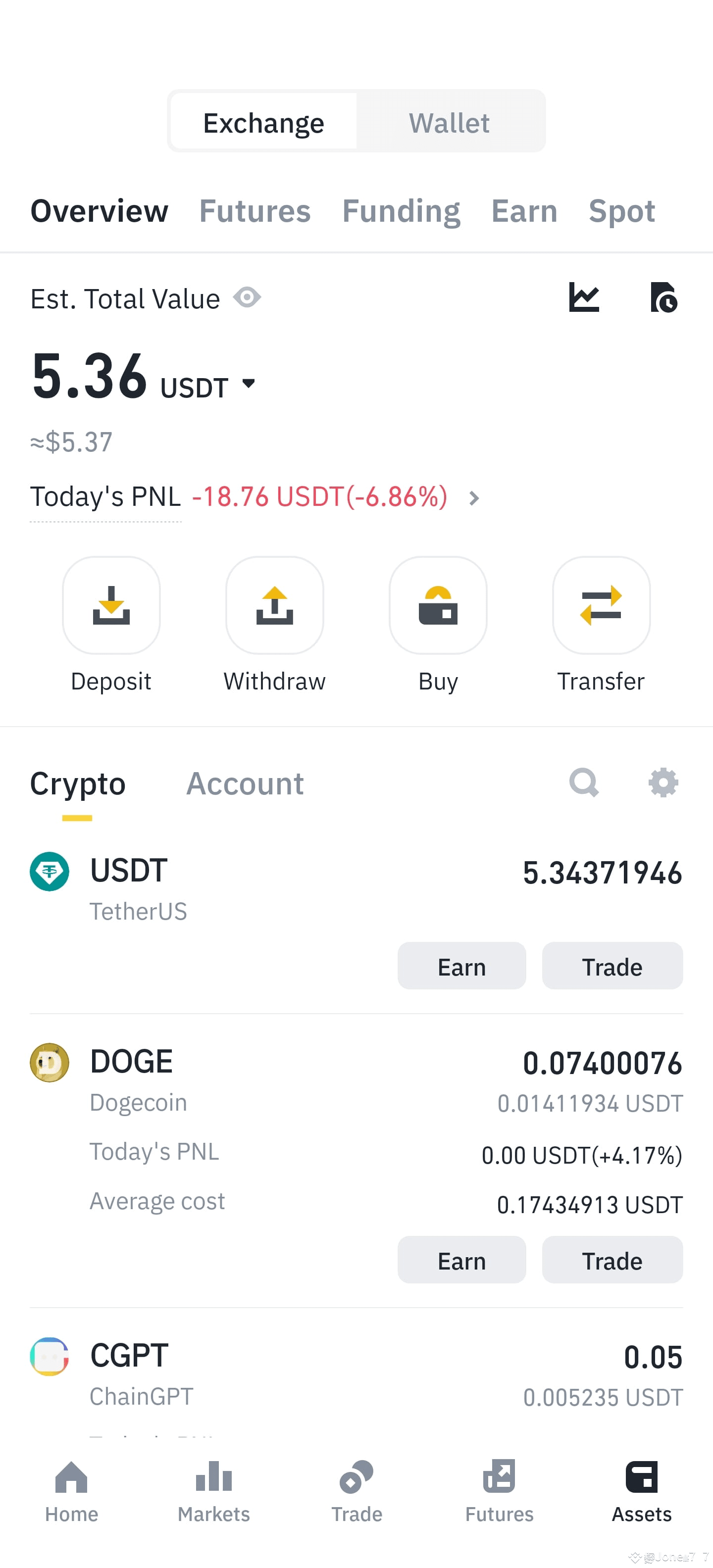
Task: Change the USDT display currency
Action: (248, 384)
